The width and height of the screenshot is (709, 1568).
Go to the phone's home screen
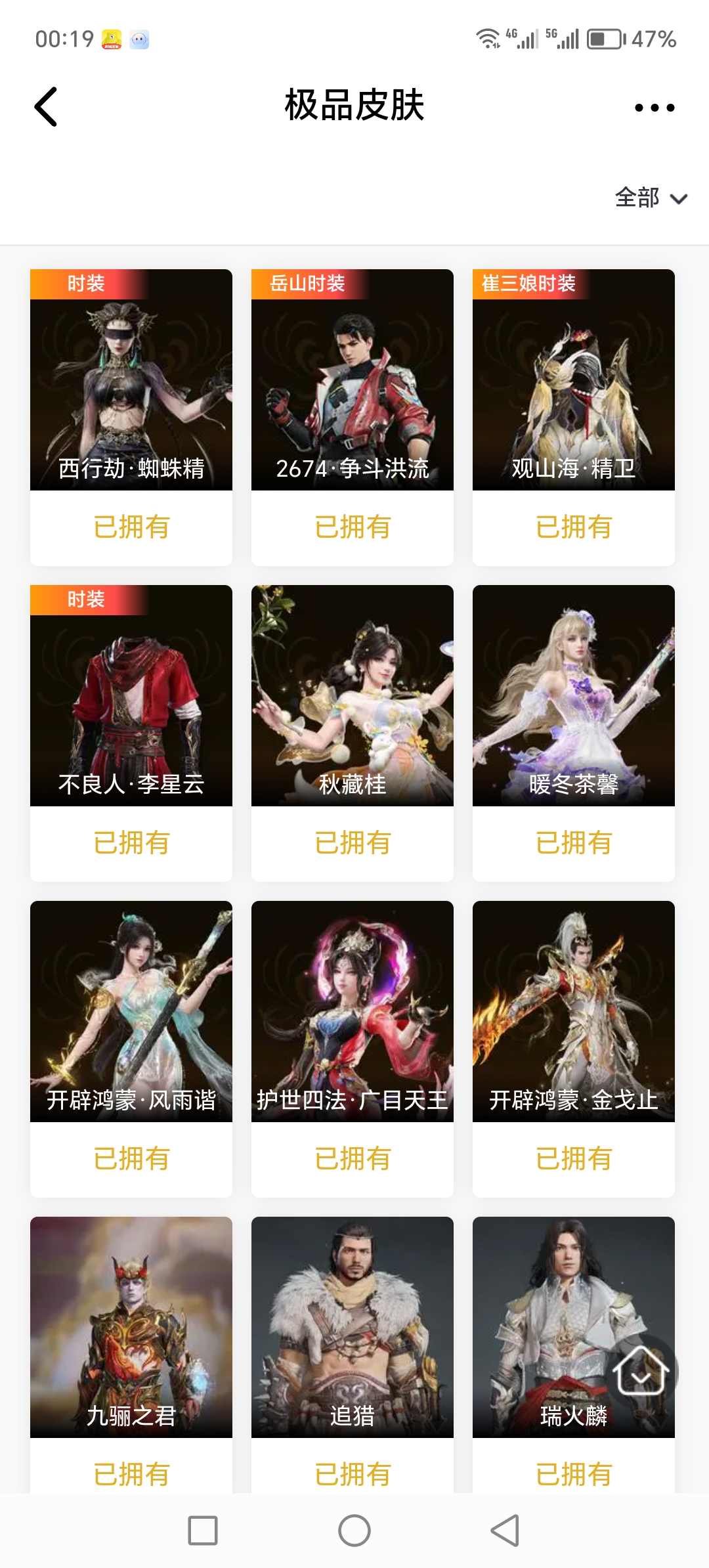(354, 1531)
